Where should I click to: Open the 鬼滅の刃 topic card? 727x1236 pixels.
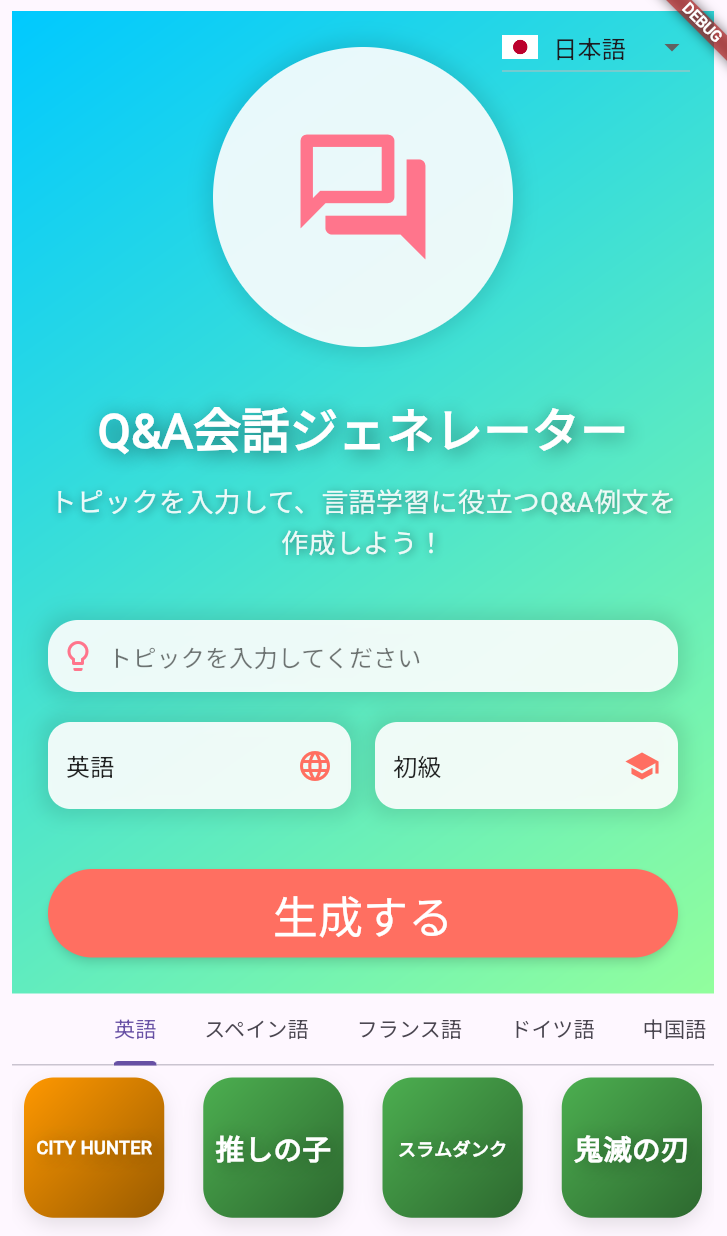[x=631, y=1148]
